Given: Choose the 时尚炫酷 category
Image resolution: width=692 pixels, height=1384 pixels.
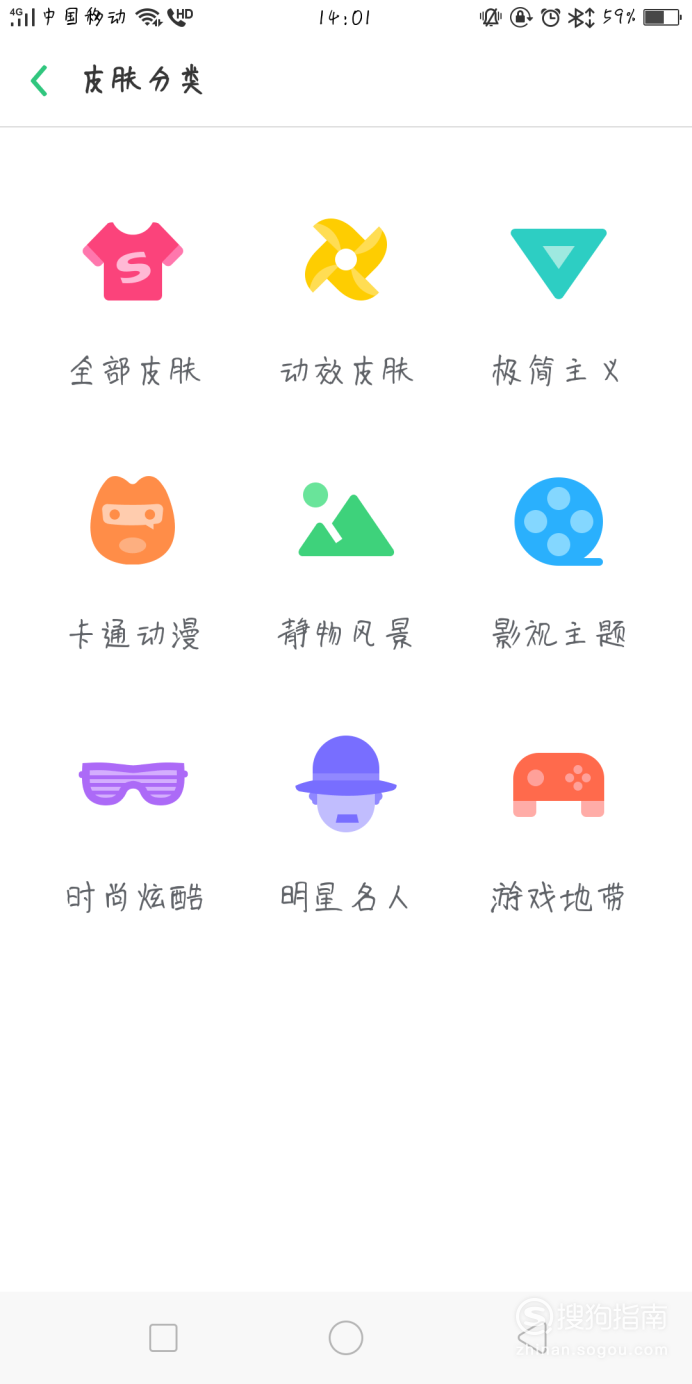Looking at the screenshot, I should pos(133,825).
